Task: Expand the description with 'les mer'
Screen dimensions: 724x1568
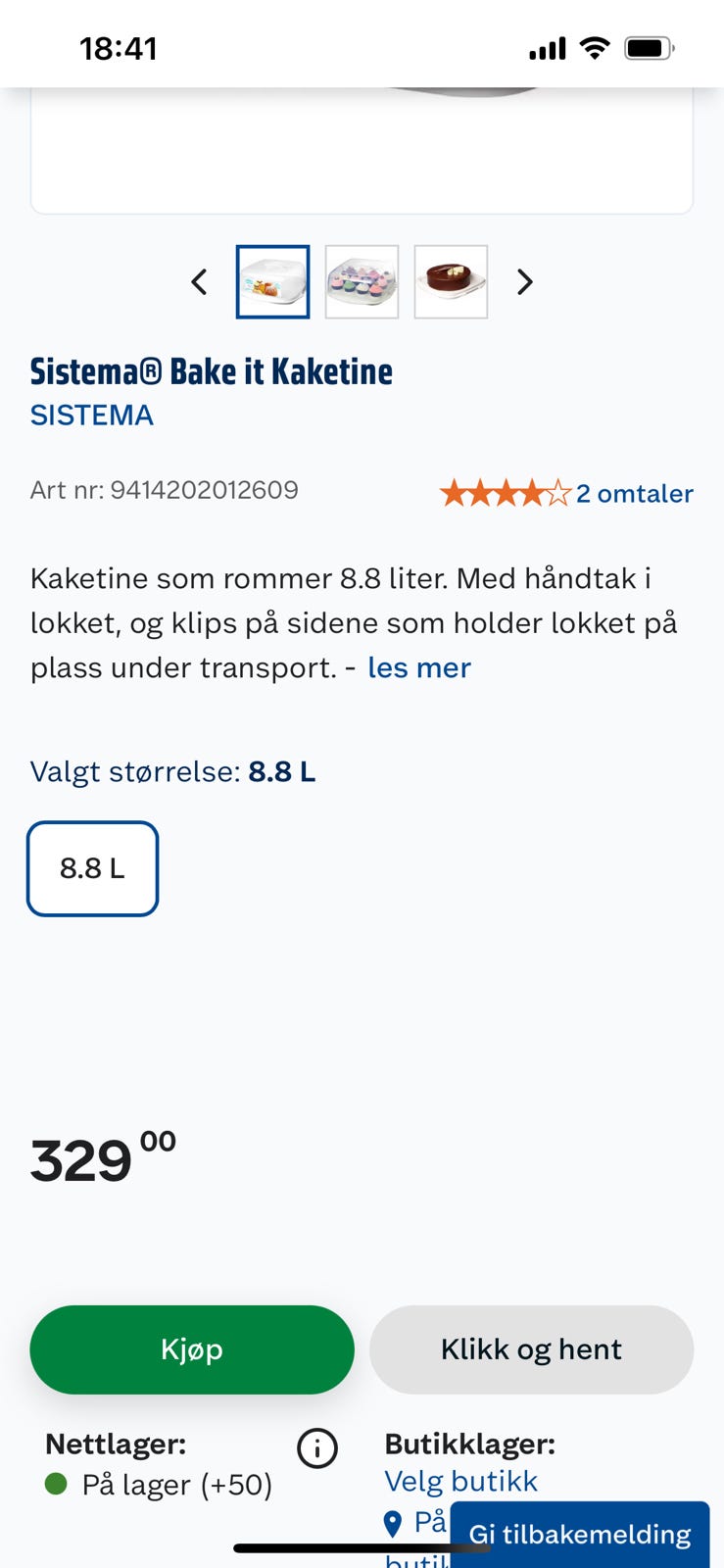Action: point(418,666)
